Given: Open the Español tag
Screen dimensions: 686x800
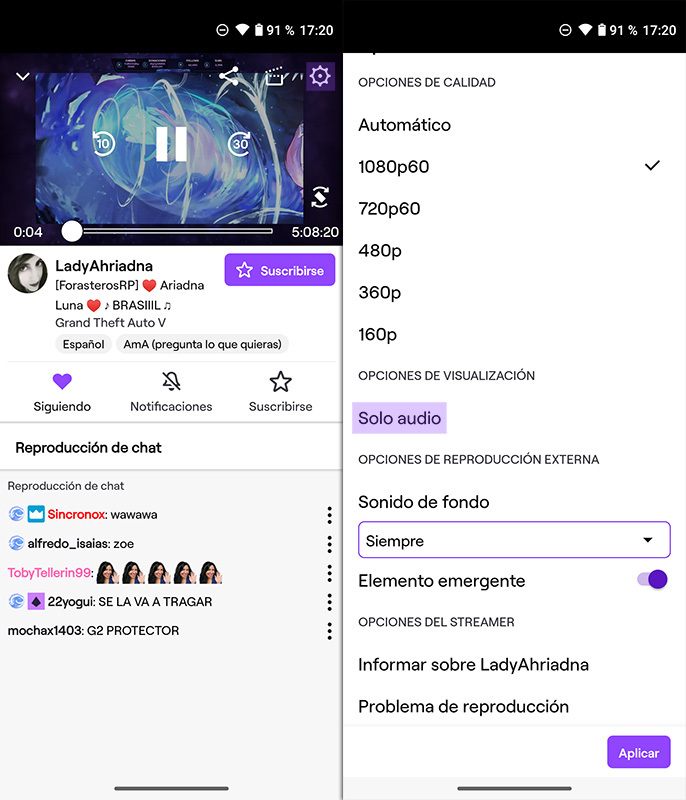Looking at the screenshot, I should (x=84, y=344).
